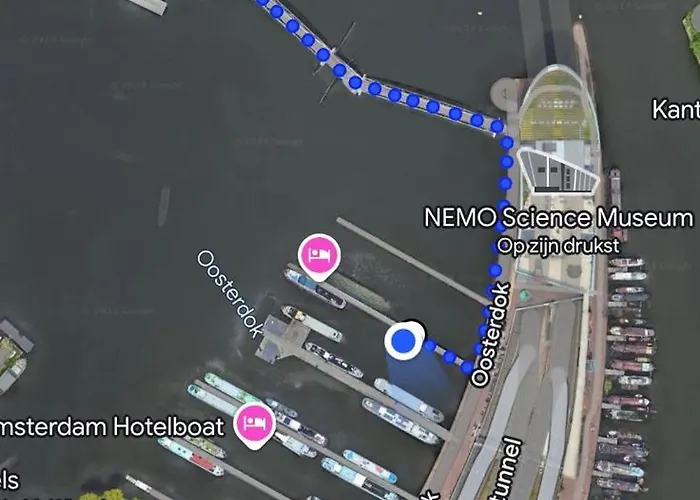Screen dimensions: 700x500
Task: Open the NEMO Science Museum place label
Action: (x=558, y=218)
